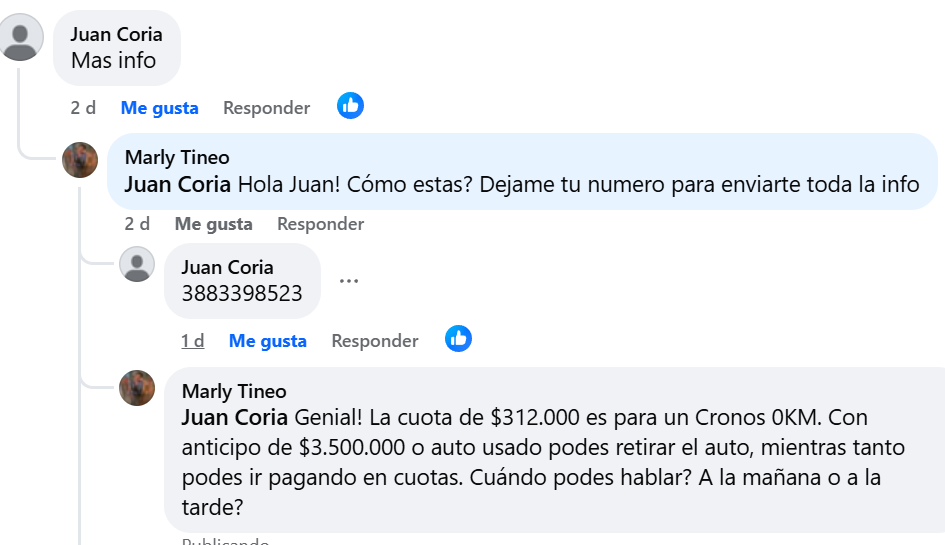Visit Marly Tineo's profile from the "Genial!" reply name

pyautogui.click(x=234, y=391)
